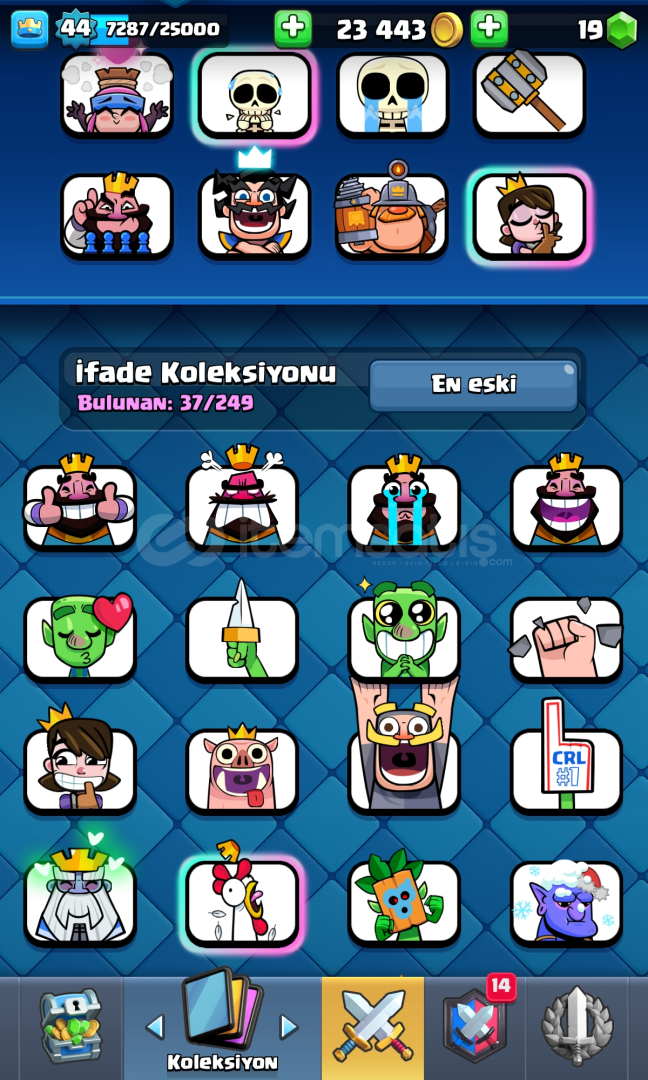Tap the king level crown icon

click(x=30, y=30)
